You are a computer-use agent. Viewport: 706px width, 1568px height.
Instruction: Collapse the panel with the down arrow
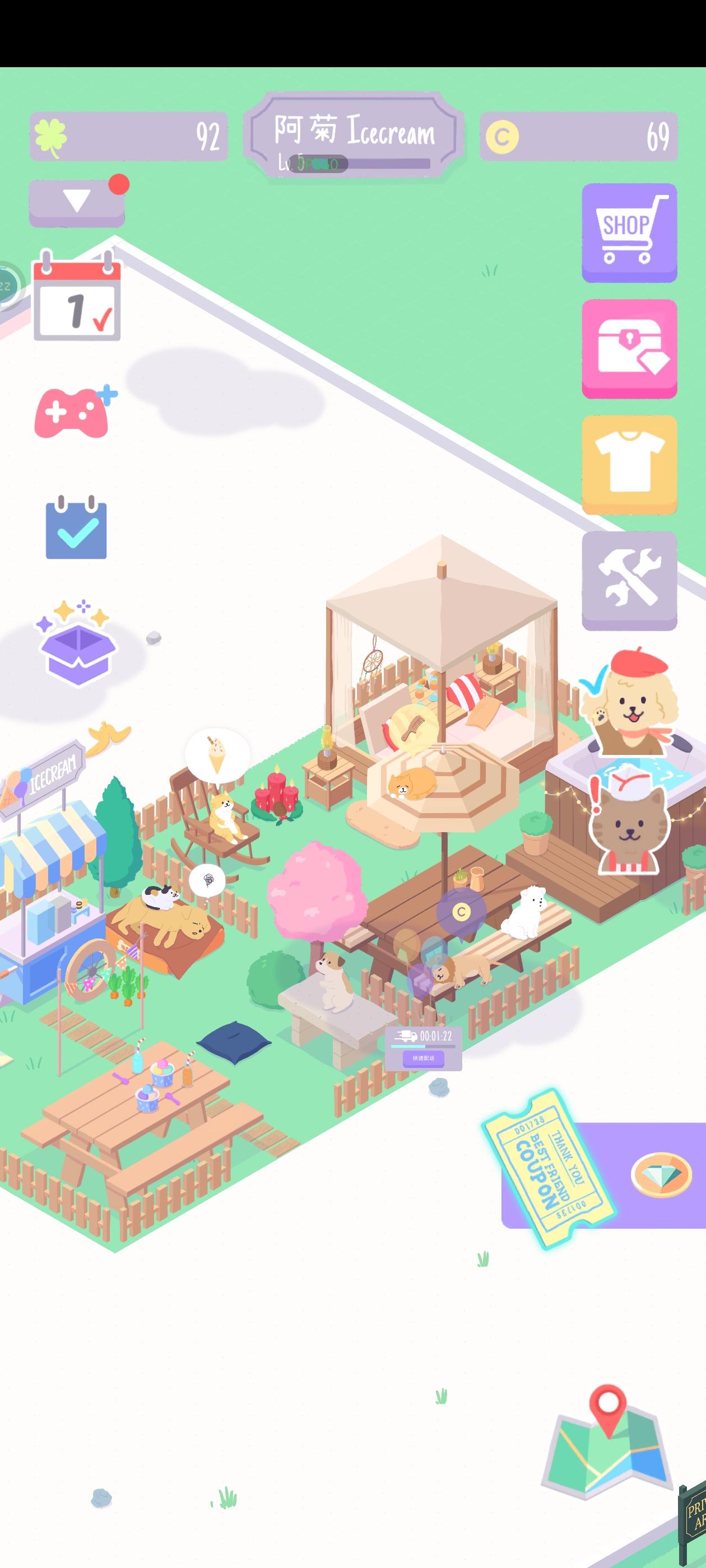point(76,201)
